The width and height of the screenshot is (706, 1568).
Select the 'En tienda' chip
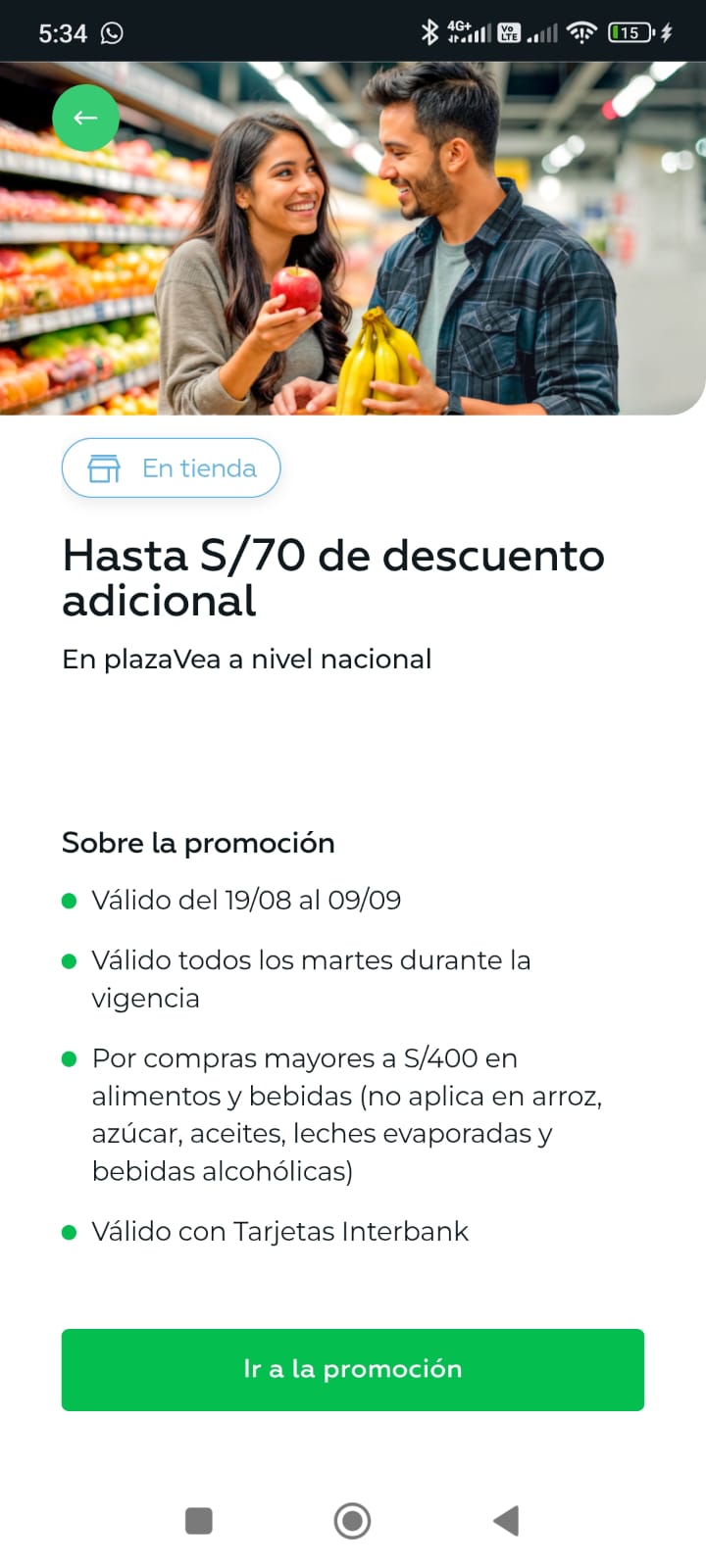coord(172,468)
